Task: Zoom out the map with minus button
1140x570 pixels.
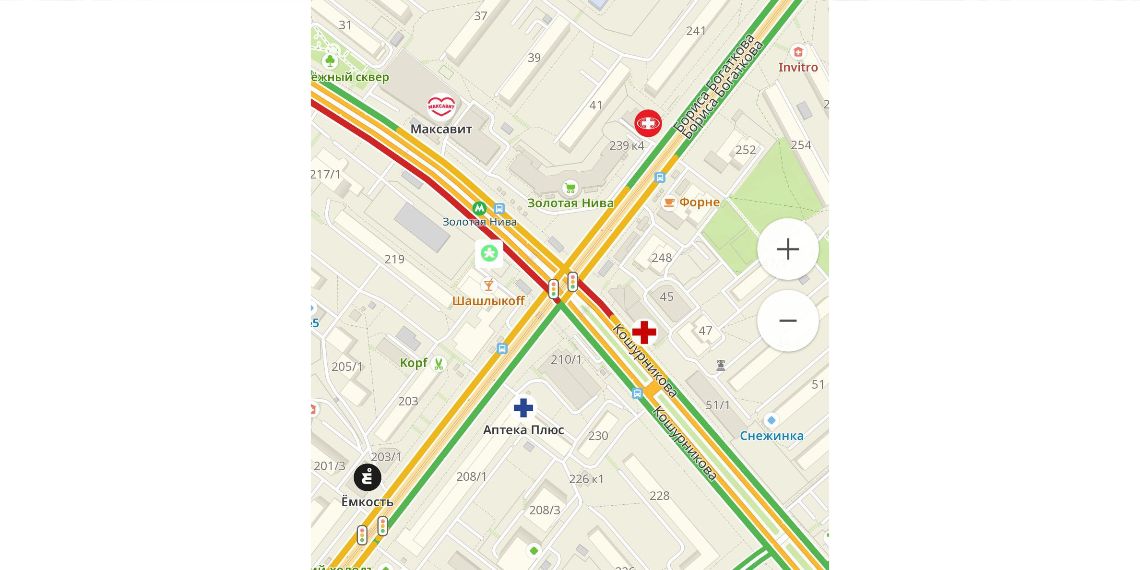Action: 788,321
